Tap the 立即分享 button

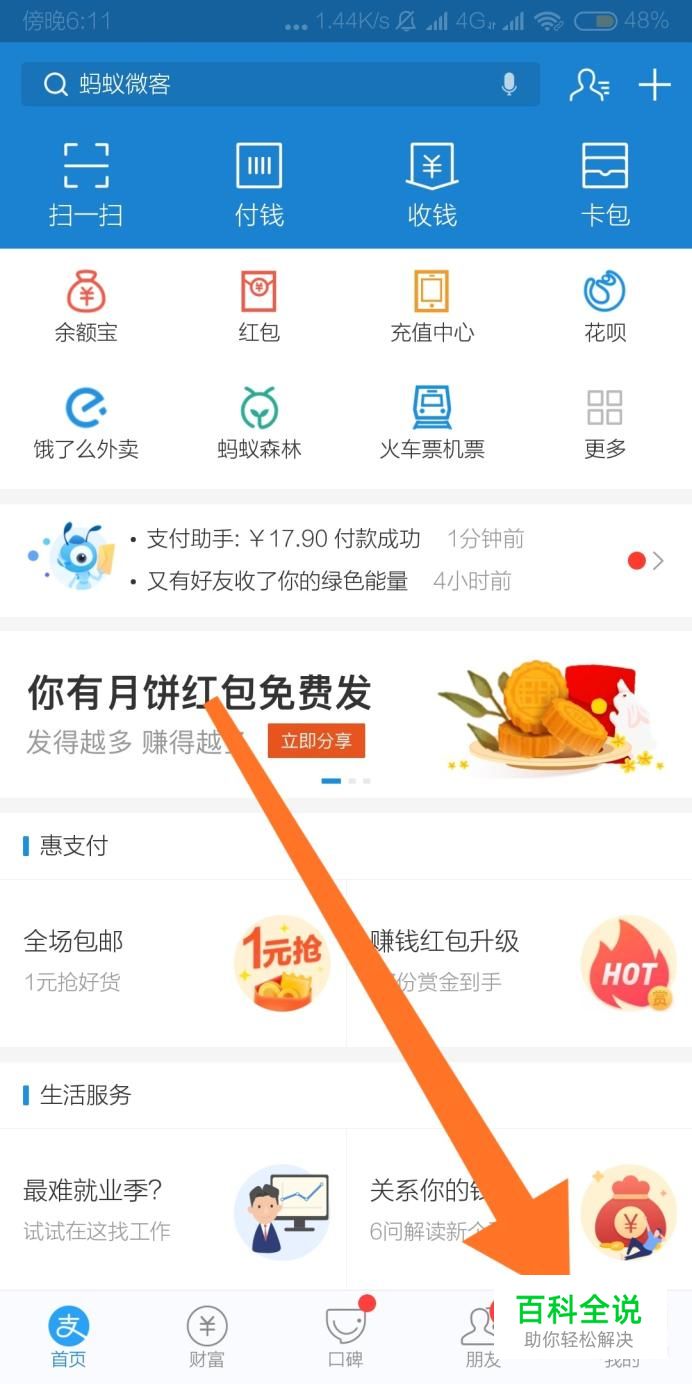click(316, 741)
